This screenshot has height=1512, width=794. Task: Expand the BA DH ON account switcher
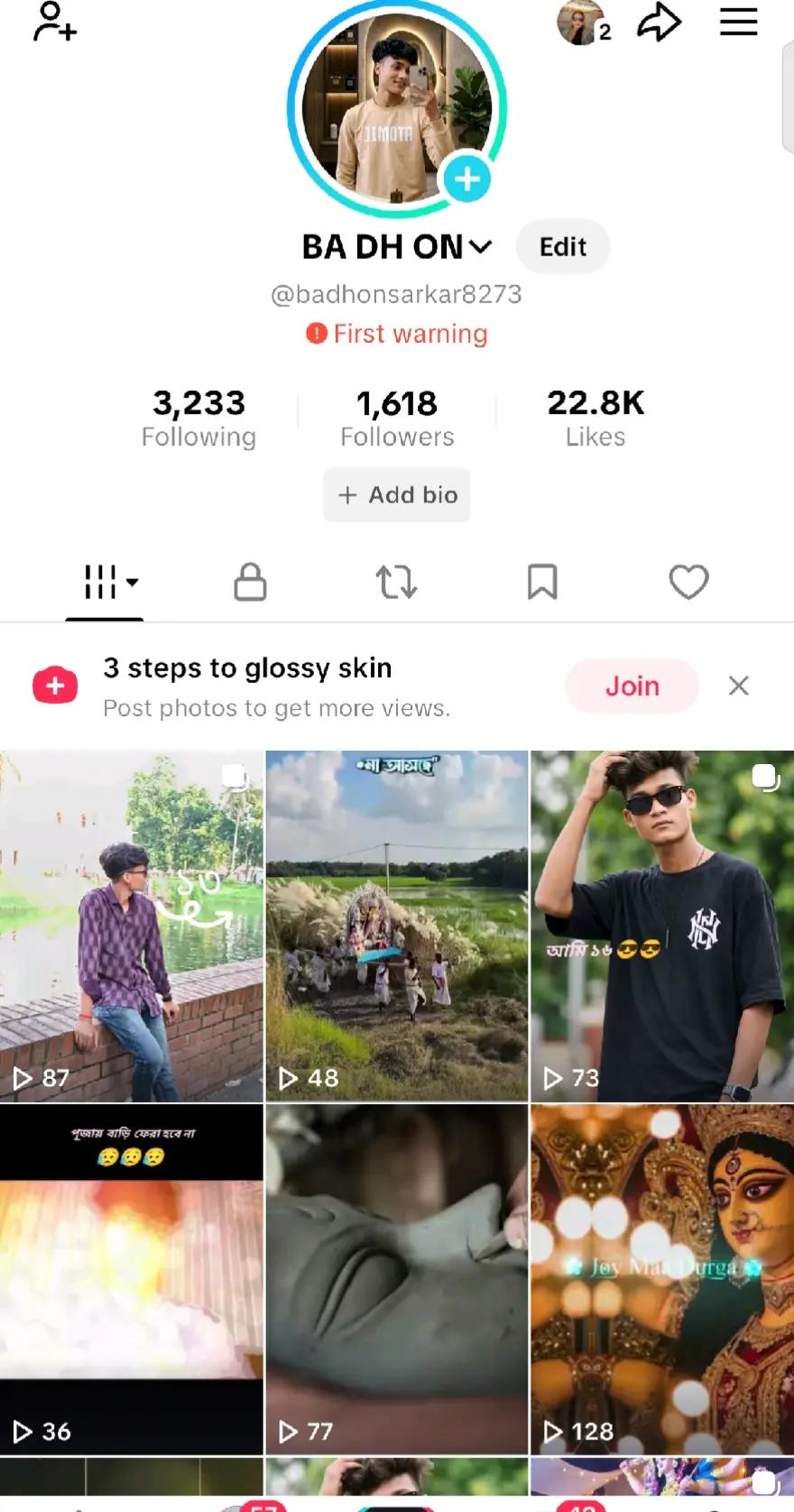coord(397,246)
